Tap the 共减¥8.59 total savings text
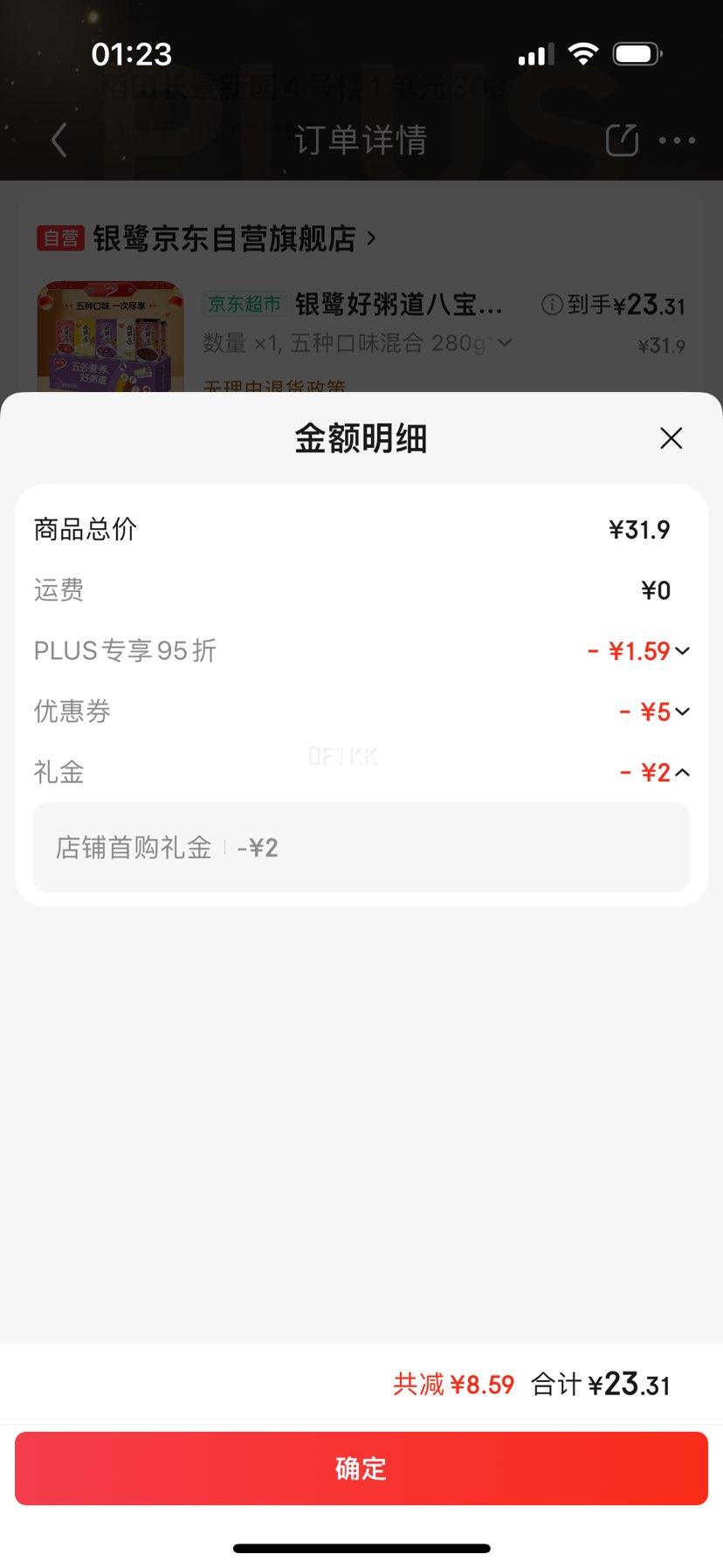Image resolution: width=723 pixels, height=1568 pixels. click(453, 1385)
